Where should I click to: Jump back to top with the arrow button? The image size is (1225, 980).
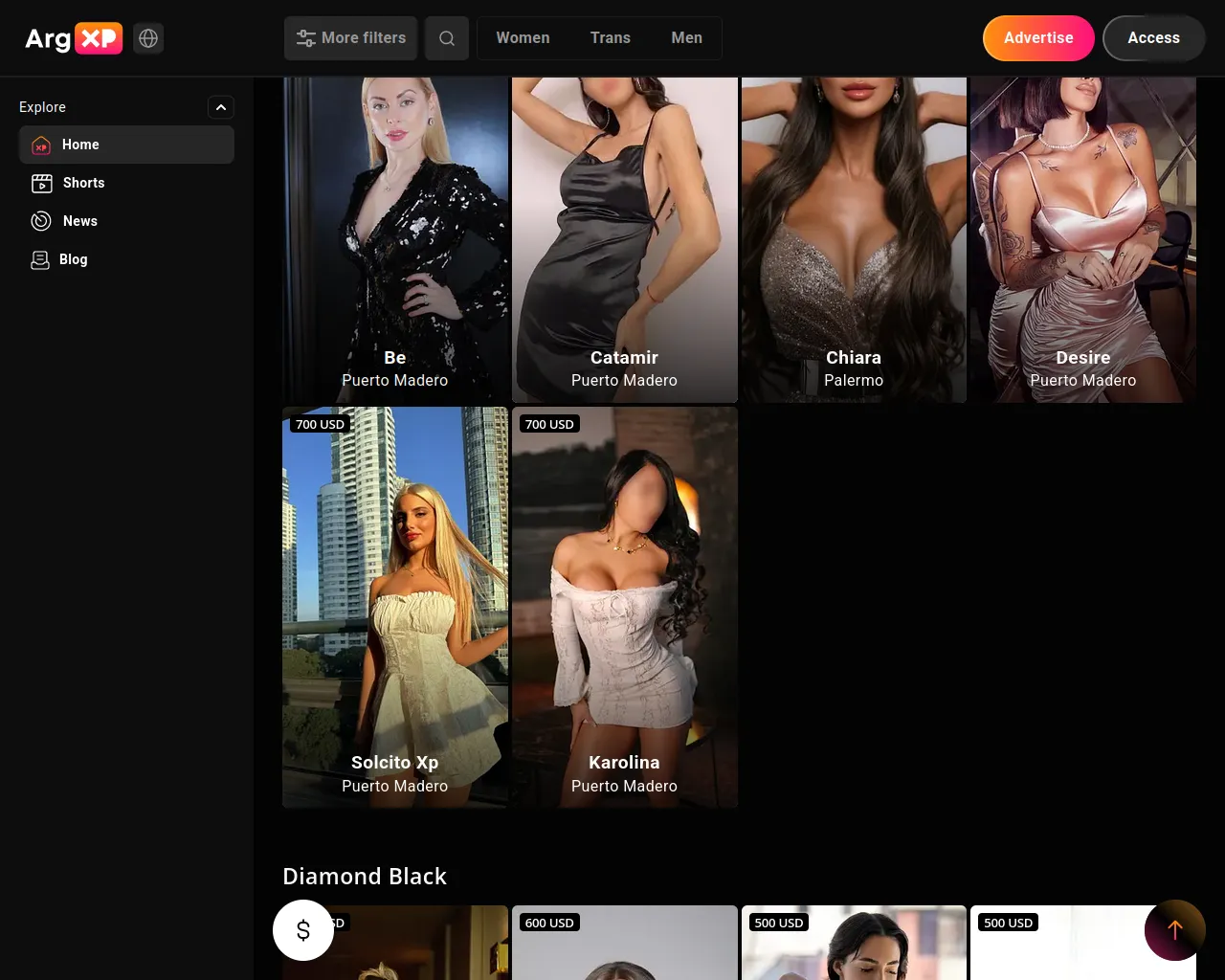click(x=1174, y=930)
